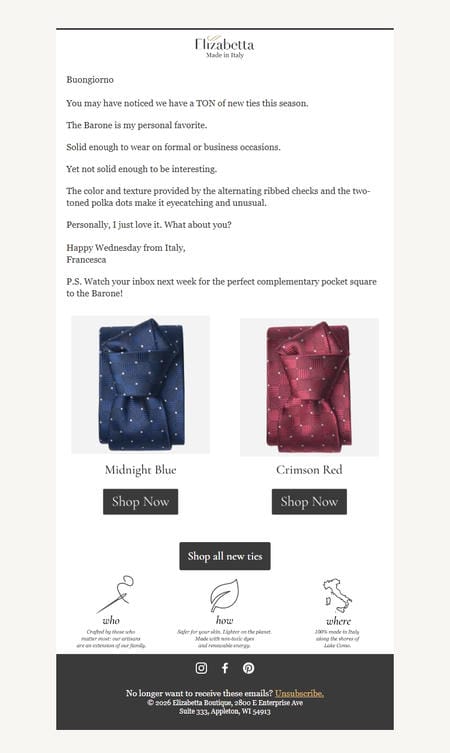Open the Pinterest icon in the footer
450x753 pixels.
[x=248, y=668]
